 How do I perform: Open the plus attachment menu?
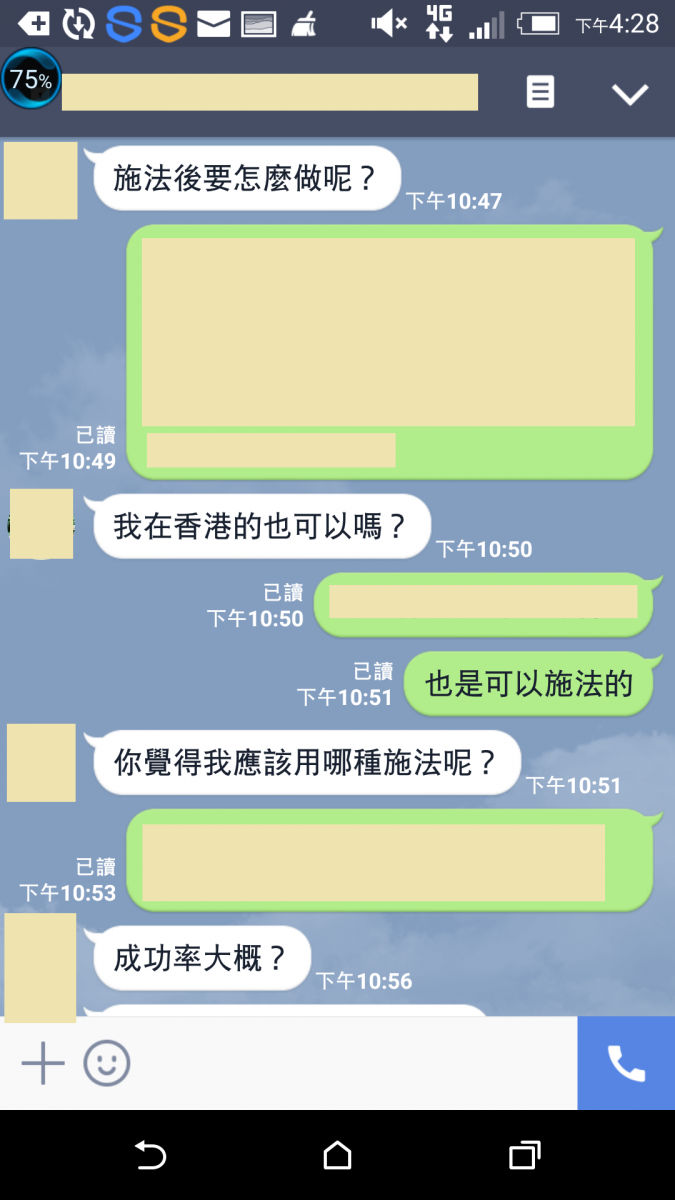43,1063
